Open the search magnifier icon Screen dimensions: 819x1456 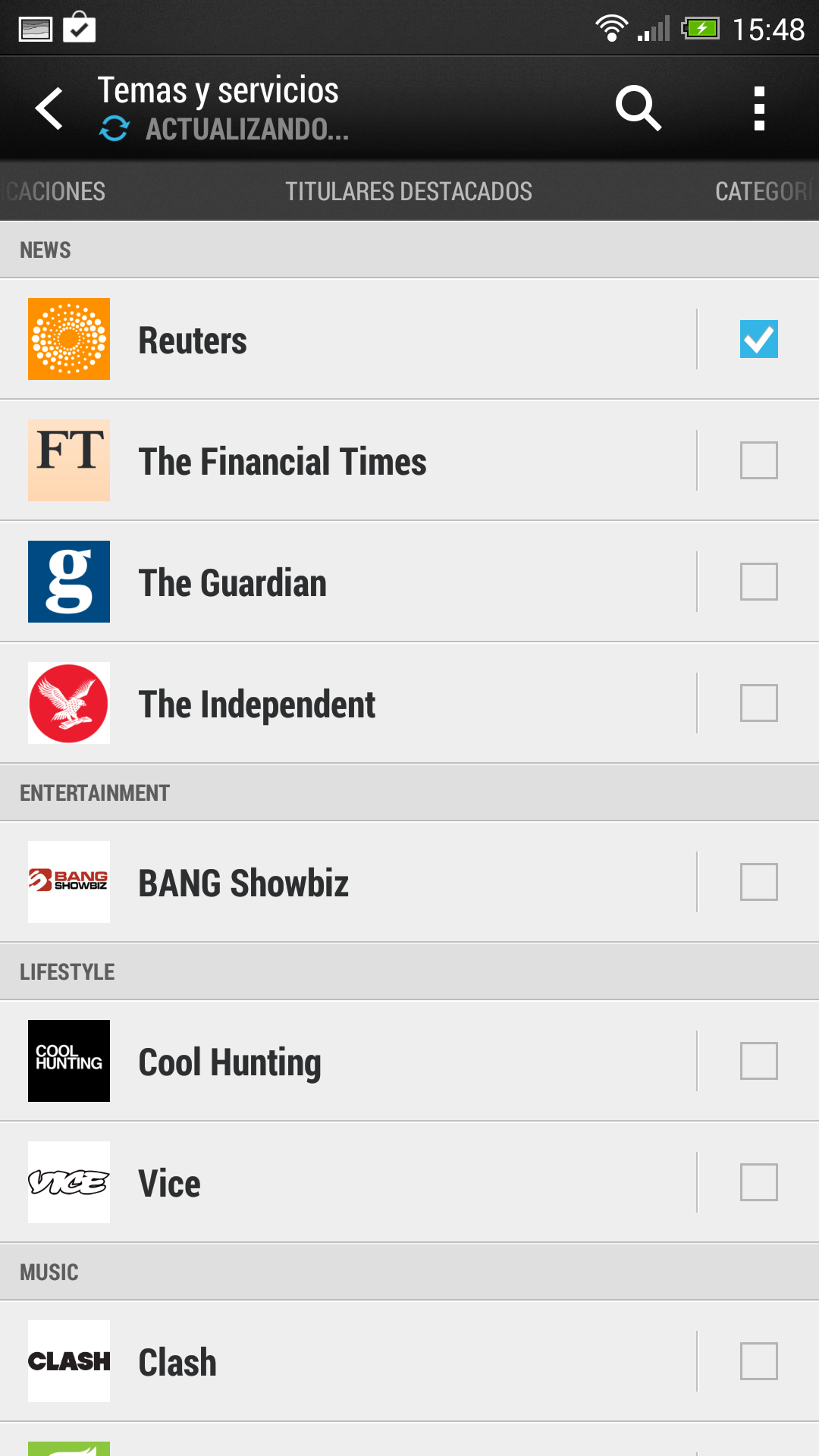(x=639, y=108)
